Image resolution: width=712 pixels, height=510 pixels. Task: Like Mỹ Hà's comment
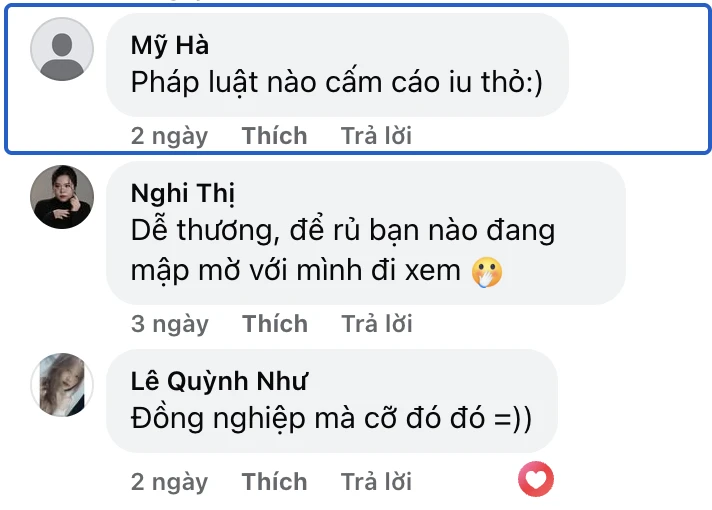coord(274,136)
